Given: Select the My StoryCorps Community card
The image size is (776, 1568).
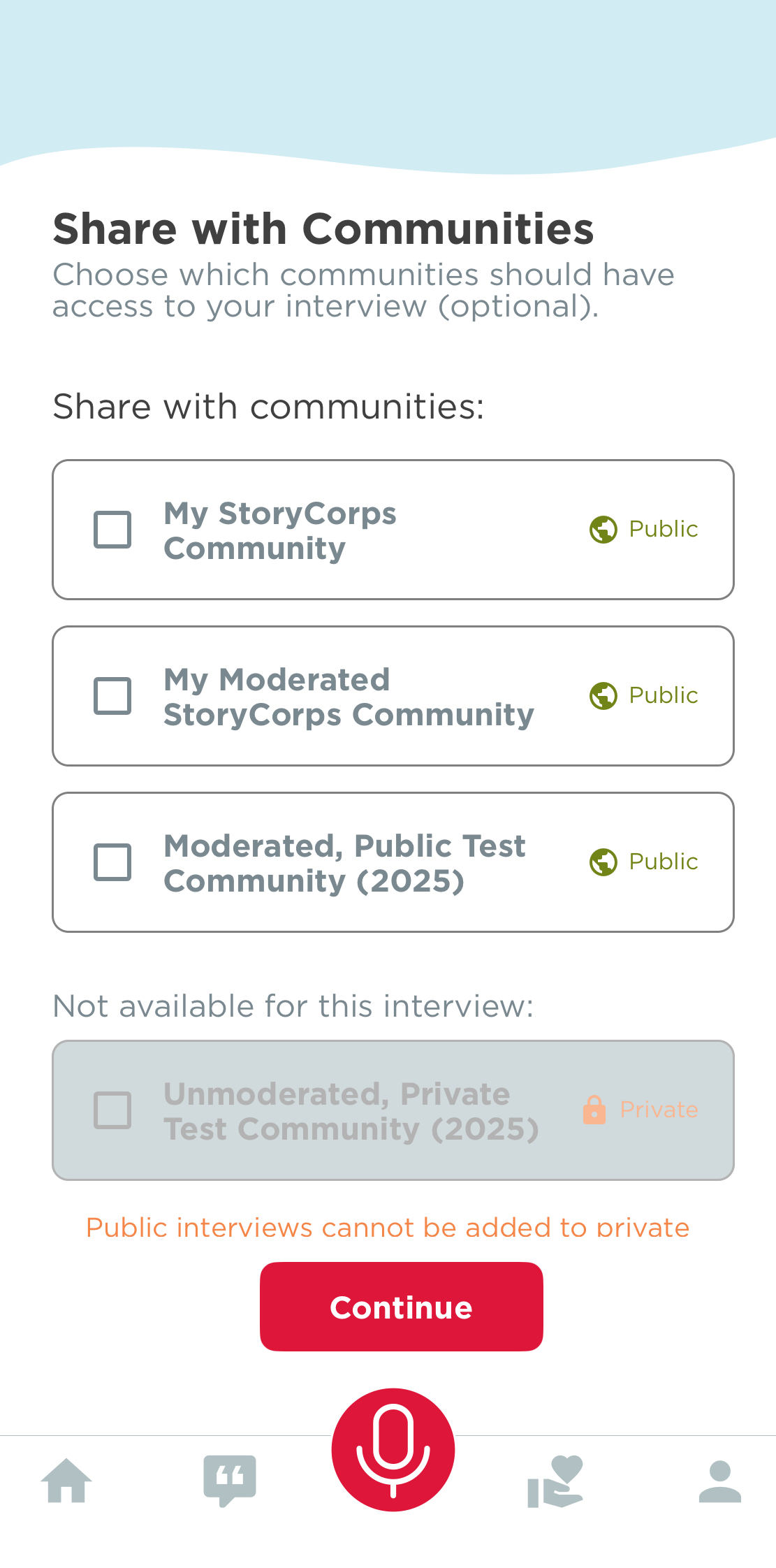Looking at the screenshot, I should coord(393,530).
